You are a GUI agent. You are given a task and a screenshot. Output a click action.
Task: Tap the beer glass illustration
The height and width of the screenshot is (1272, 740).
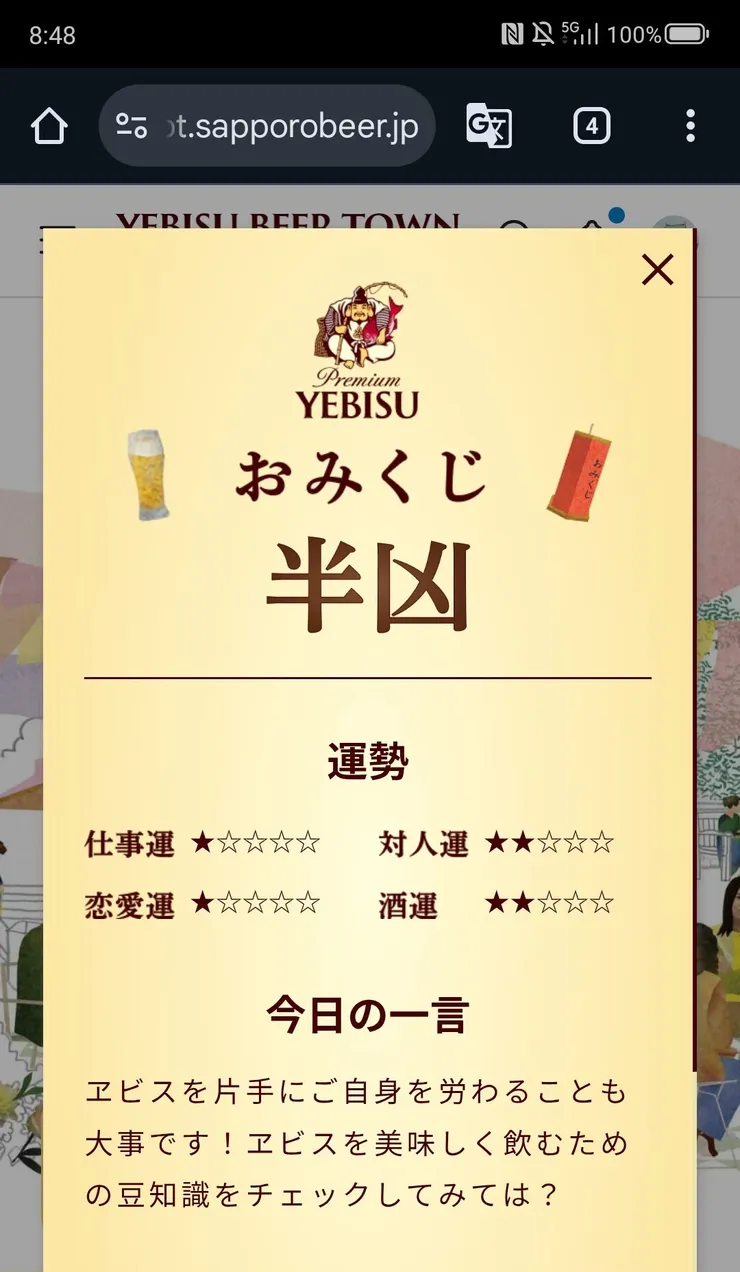click(146, 475)
